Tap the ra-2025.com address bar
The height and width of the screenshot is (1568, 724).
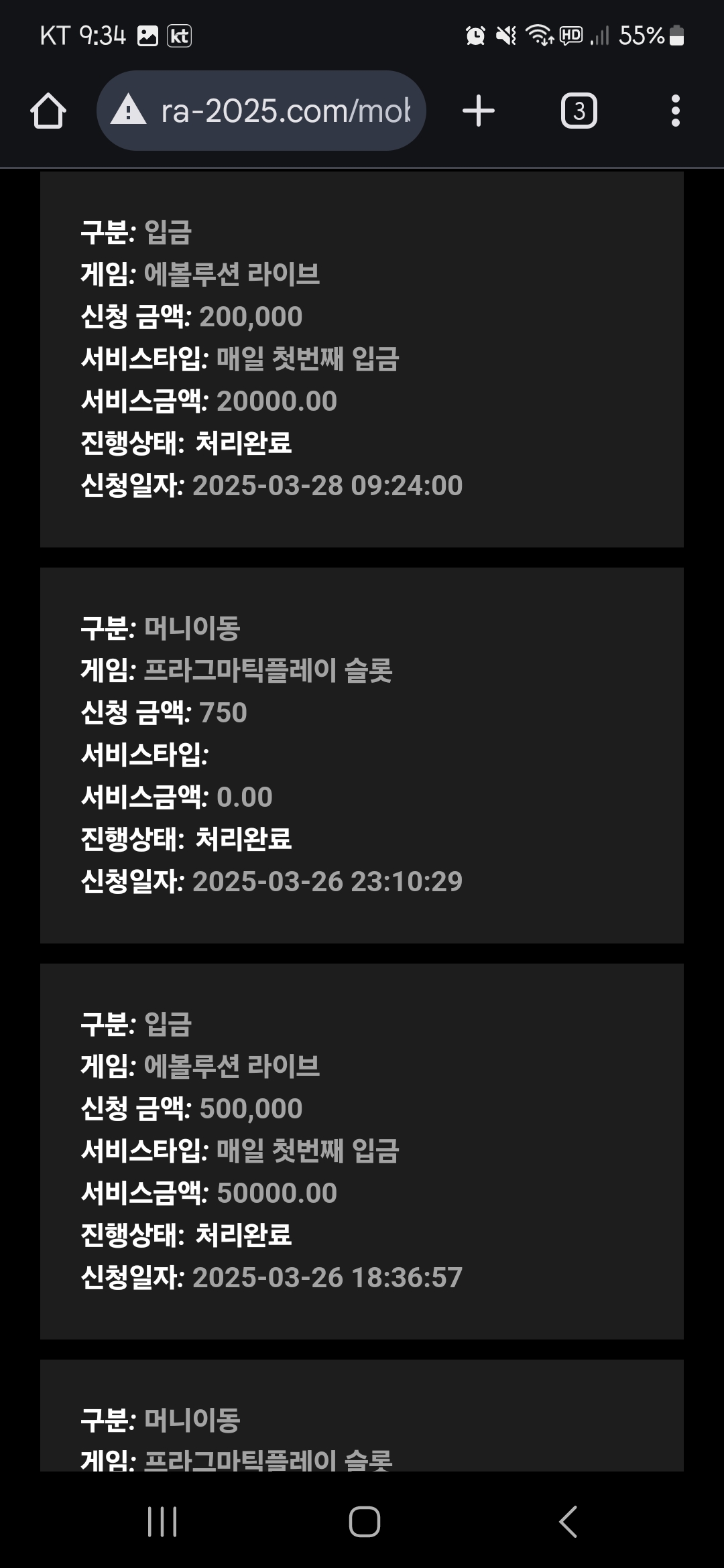[x=261, y=111]
